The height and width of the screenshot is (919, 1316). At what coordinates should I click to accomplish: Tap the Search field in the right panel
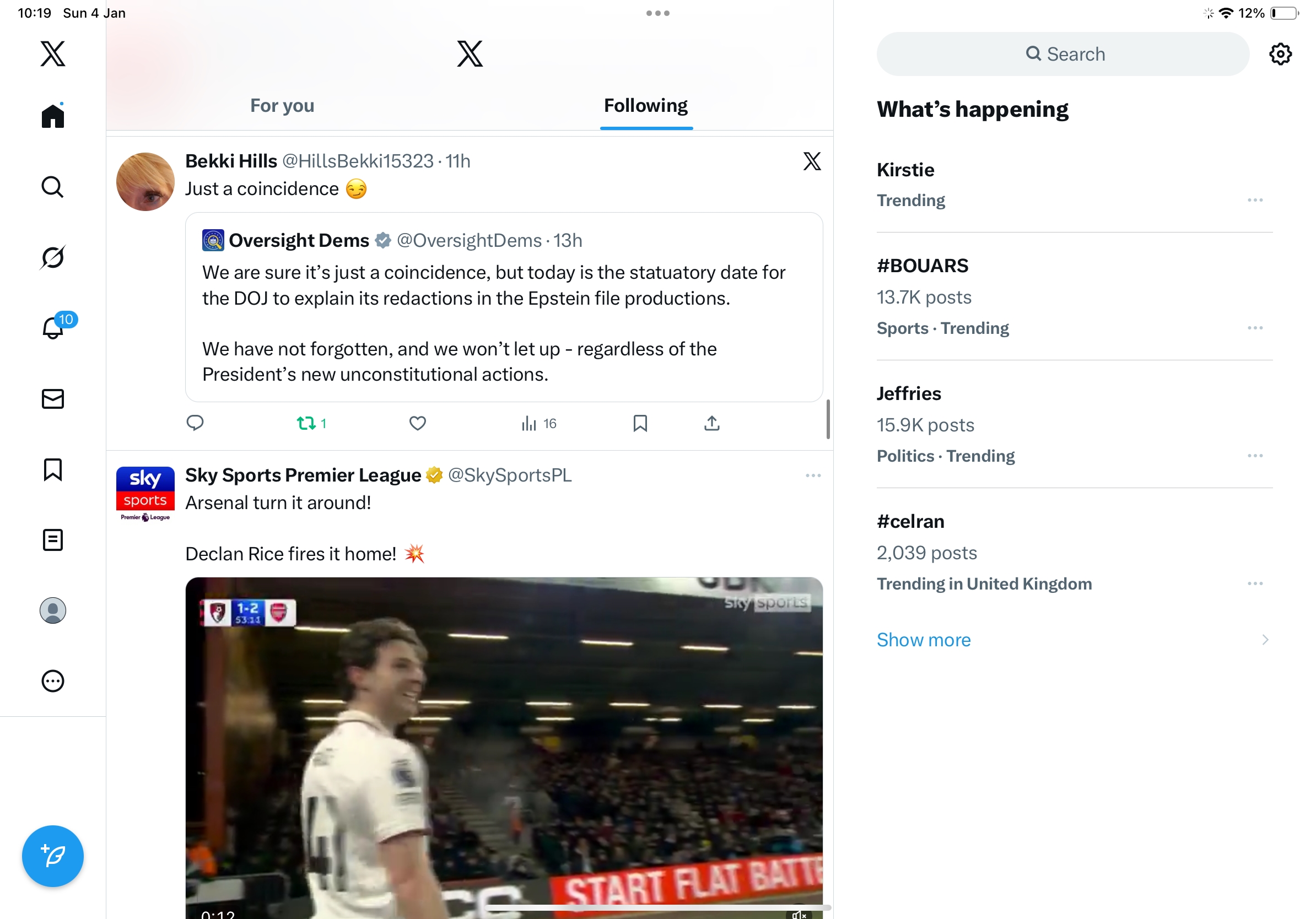pos(1063,54)
